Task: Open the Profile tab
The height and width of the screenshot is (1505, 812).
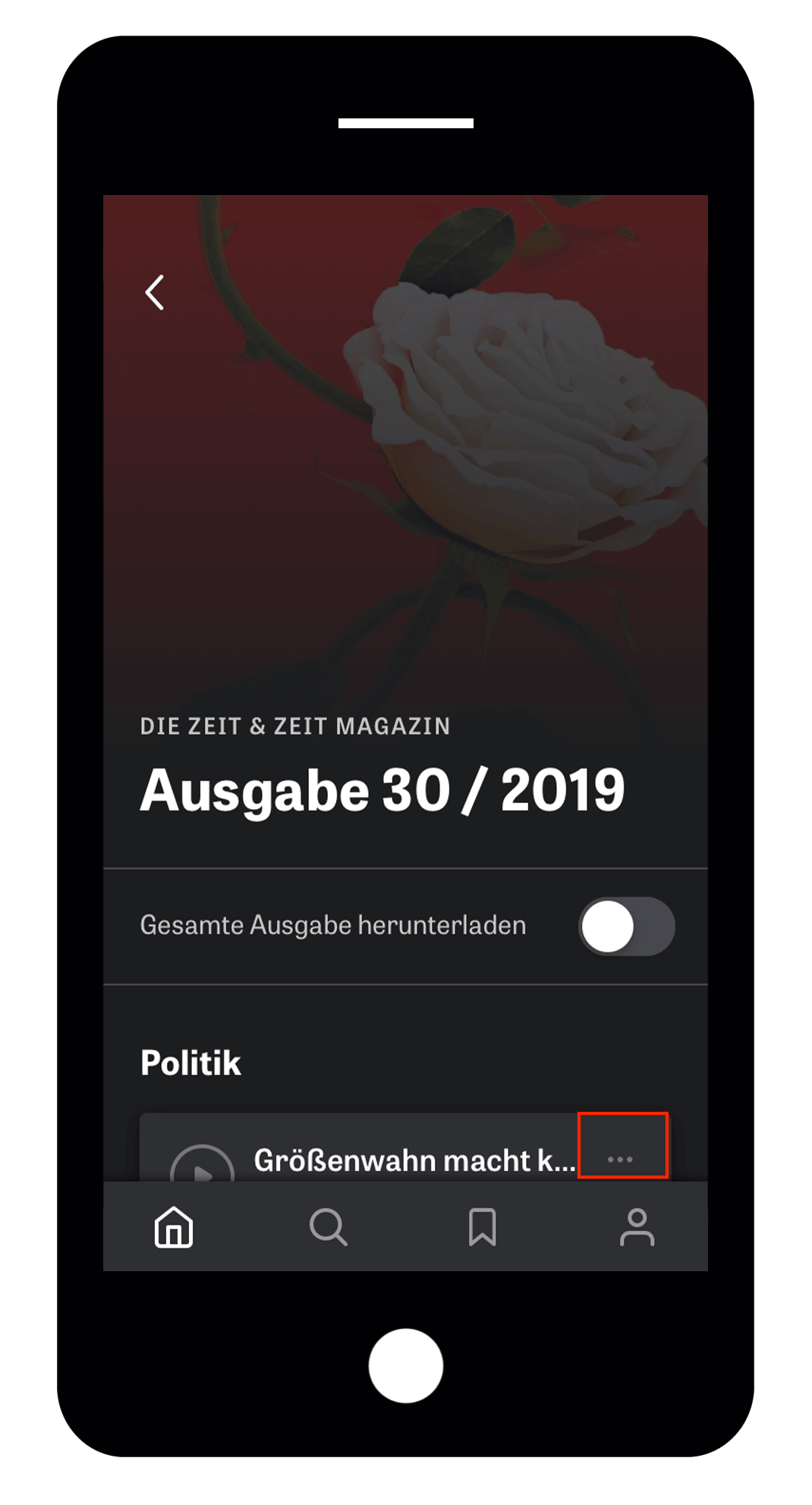Action: 637,1226
